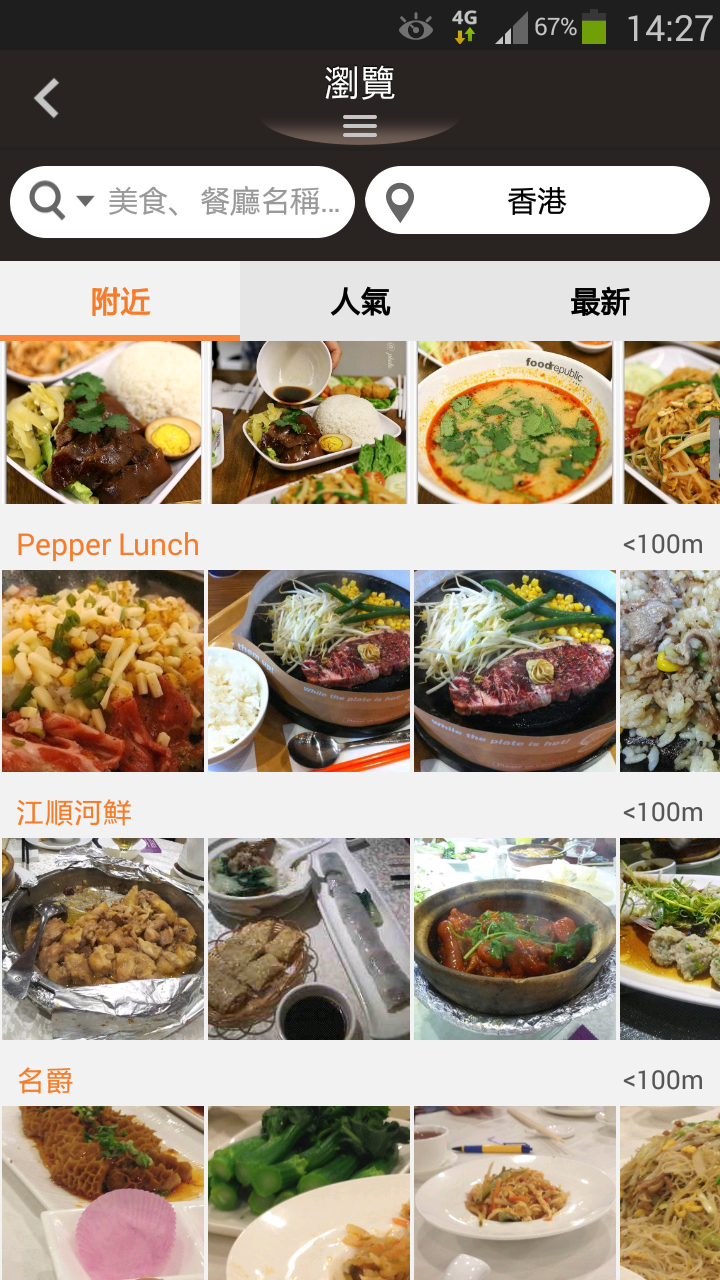Select the 附近 tab
This screenshot has width=720, height=1280.
click(x=120, y=301)
